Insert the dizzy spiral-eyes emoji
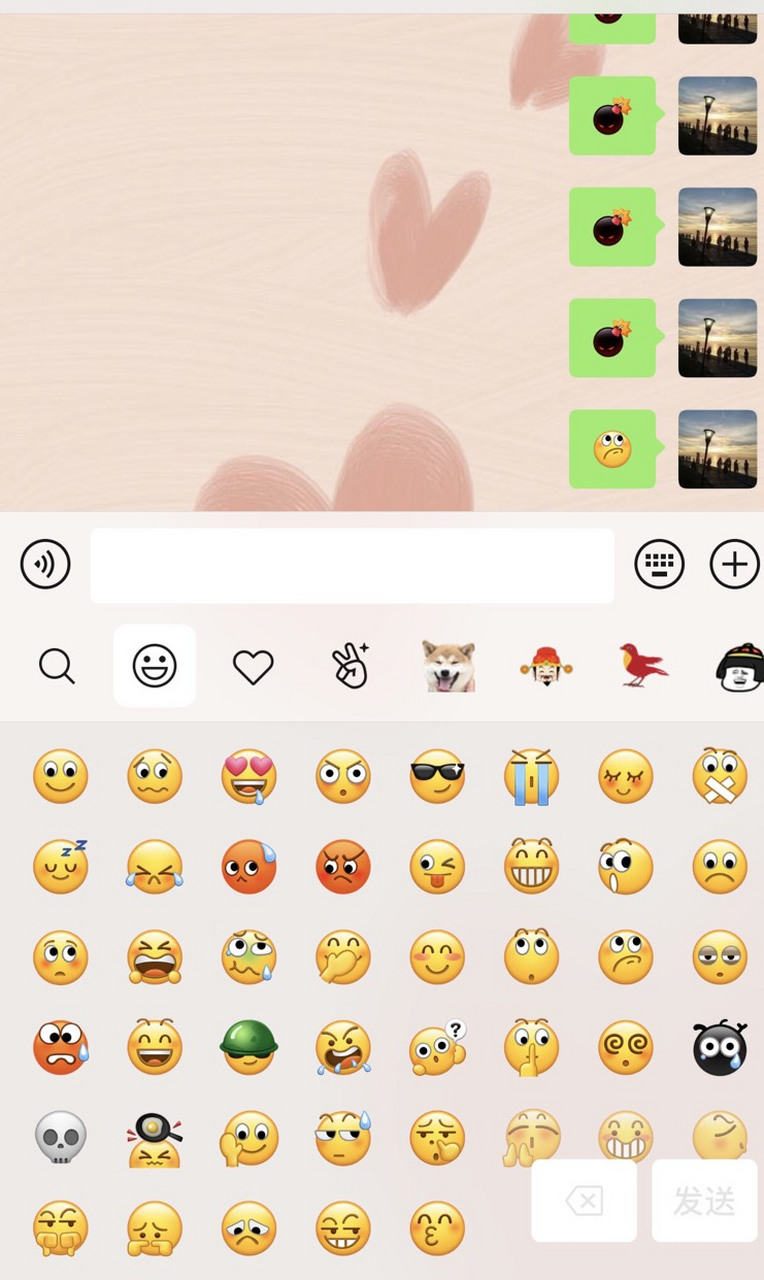Image resolution: width=764 pixels, height=1280 pixels. click(x=625, y=1047)
